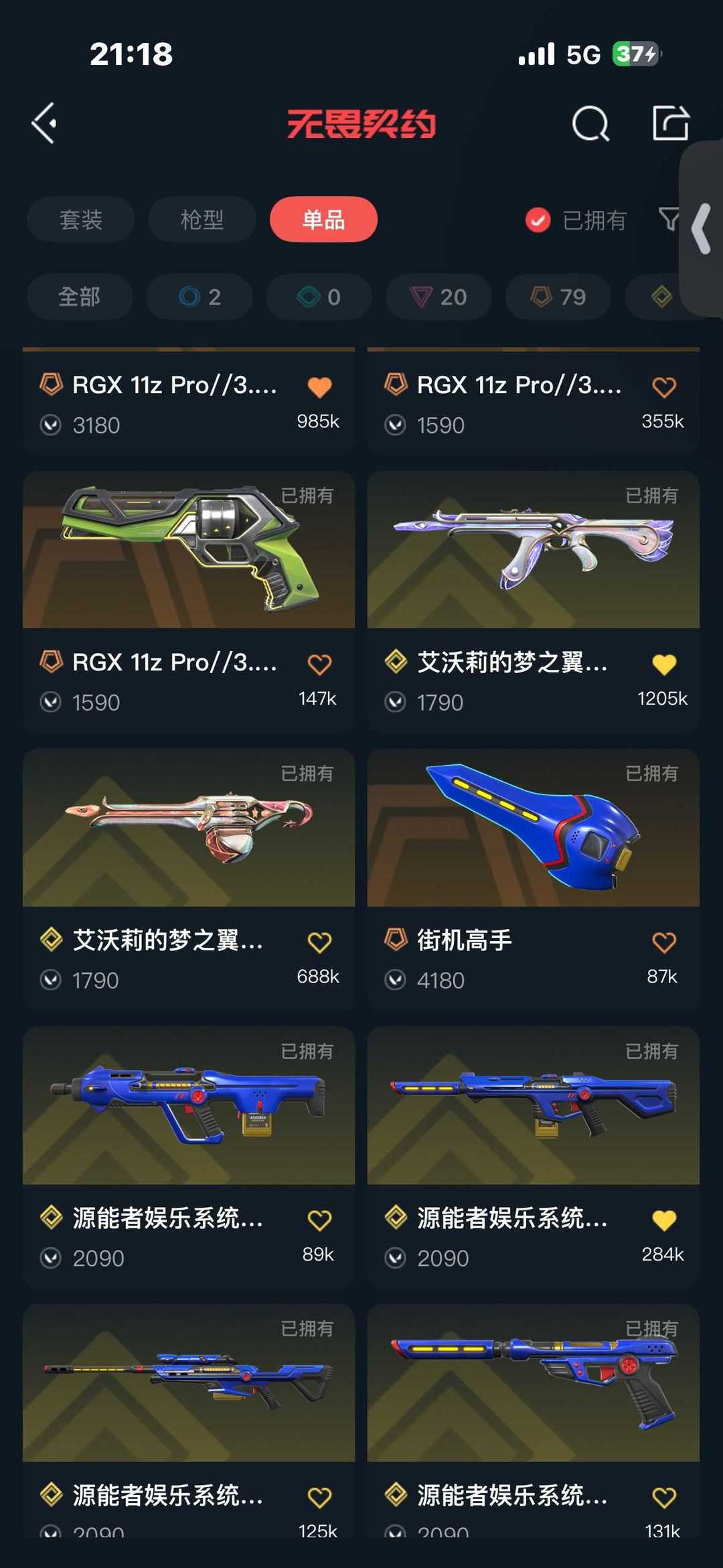Filter by the blue tier chip showing 2
The width and height of the screenshot is (723, 1568).
pos(199,297)
